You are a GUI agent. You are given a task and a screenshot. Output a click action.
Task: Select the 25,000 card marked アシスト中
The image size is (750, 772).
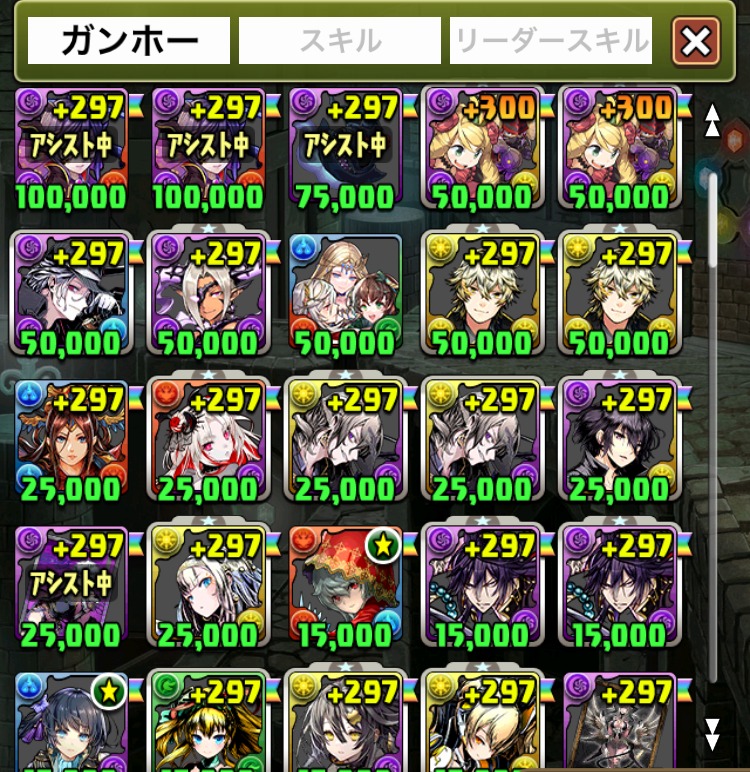pyautogui.click(x=71, y=585)
